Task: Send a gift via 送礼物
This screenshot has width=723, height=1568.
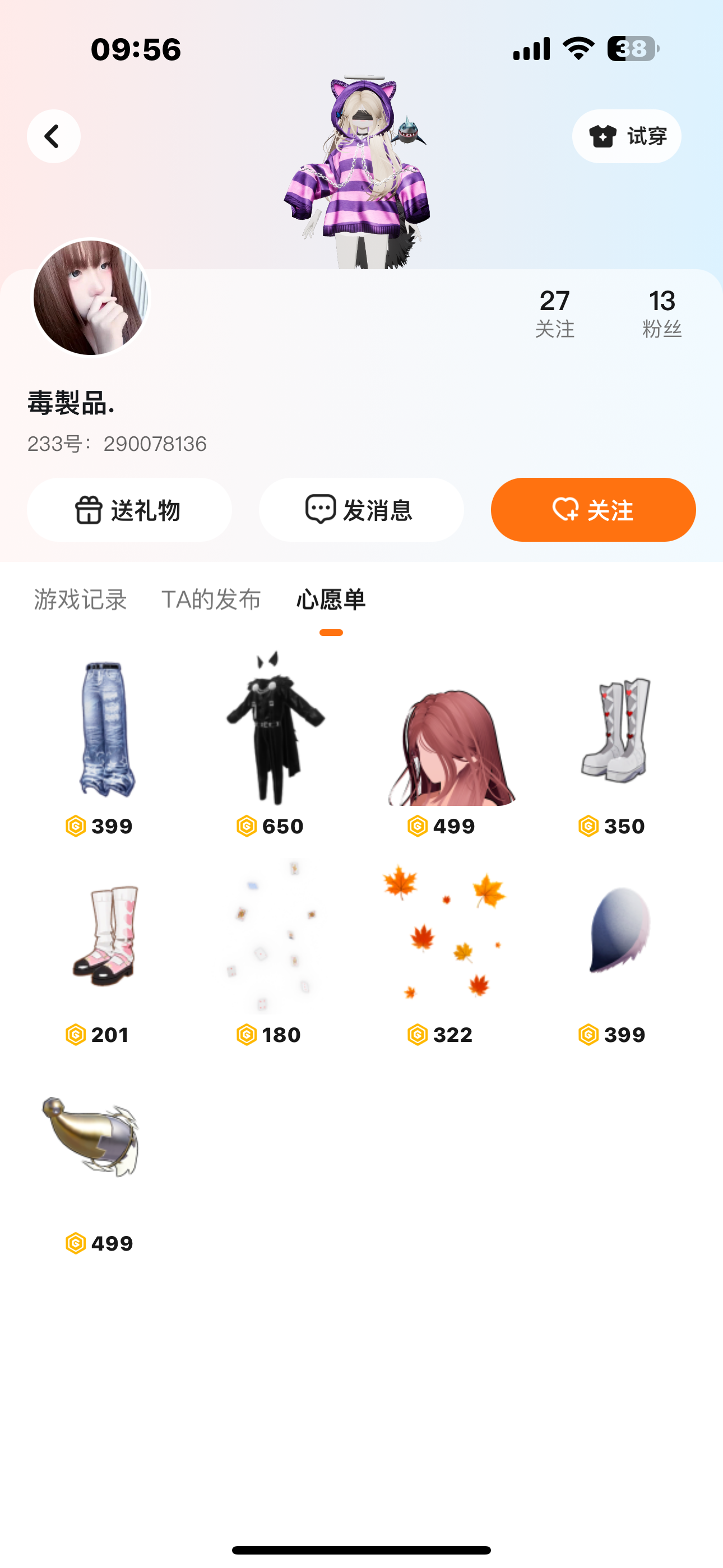Action: [x=129, y=510]
